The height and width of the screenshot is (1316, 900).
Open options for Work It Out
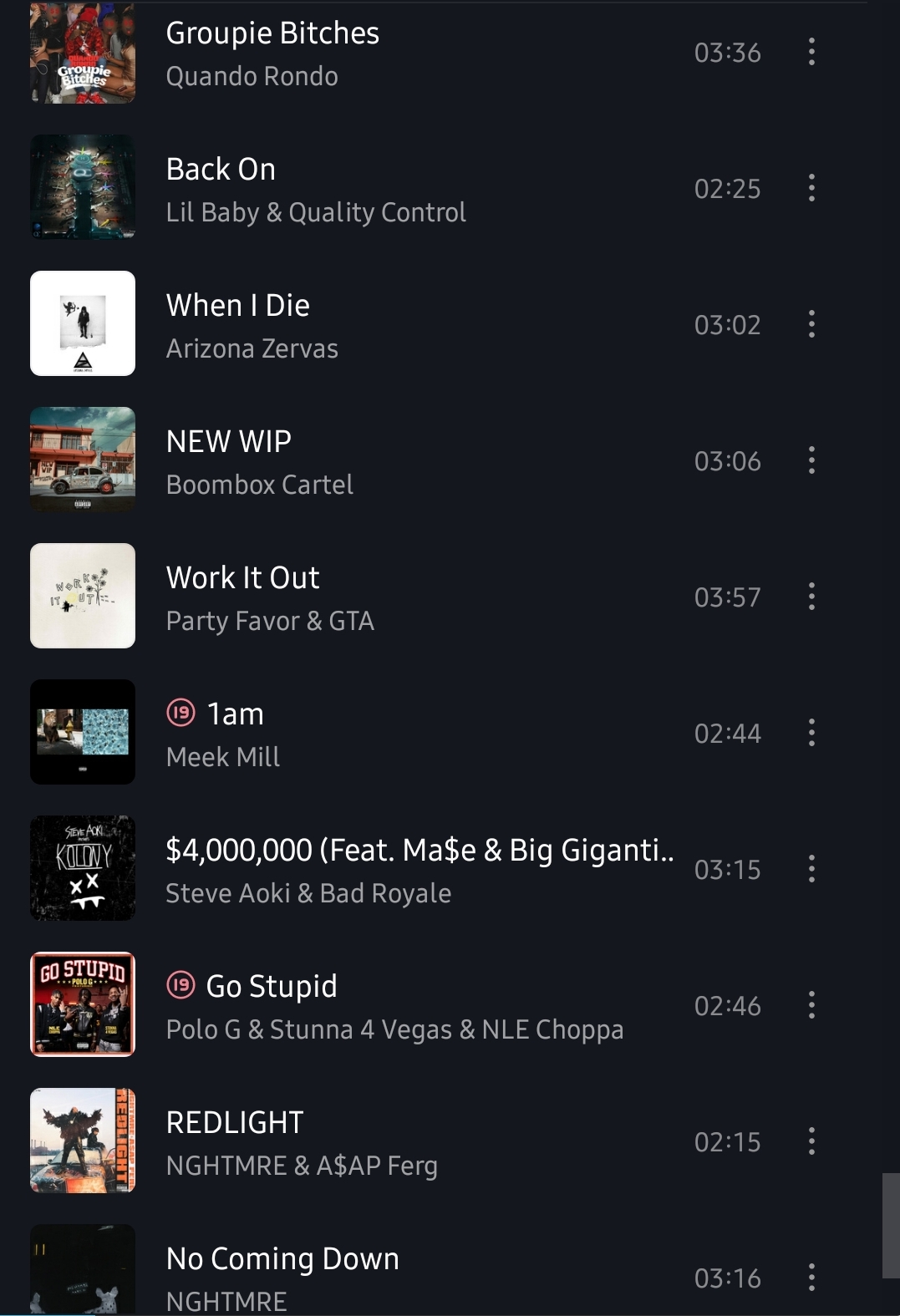(811, 597)
